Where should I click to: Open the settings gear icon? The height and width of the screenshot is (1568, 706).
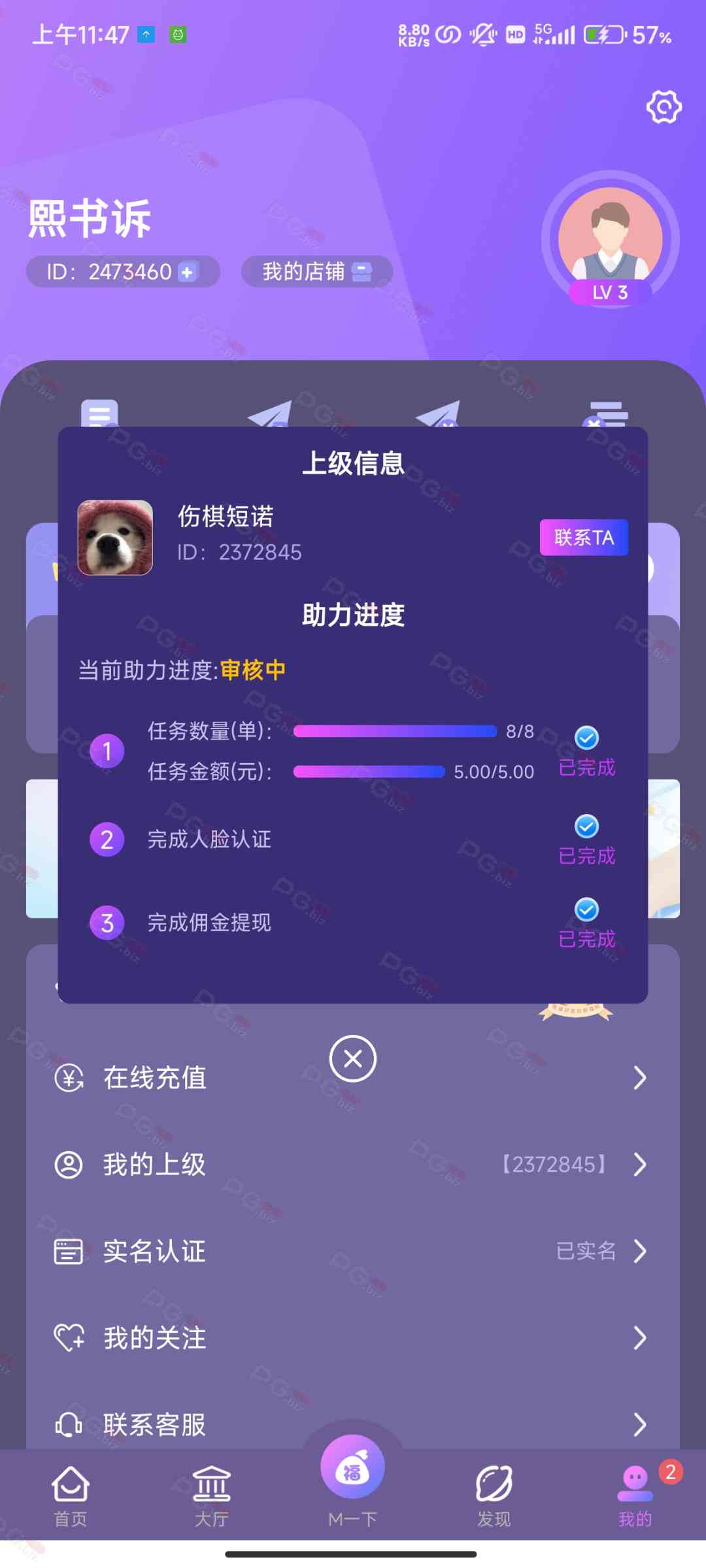[x=664, y=107]
